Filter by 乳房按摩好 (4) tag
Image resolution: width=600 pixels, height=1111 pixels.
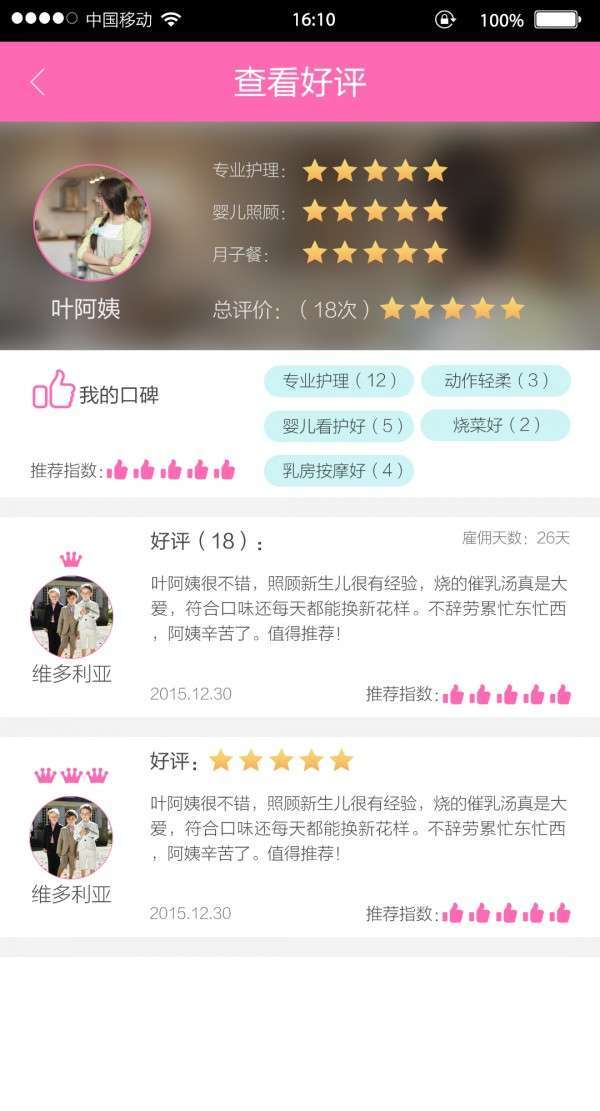pyautogui.click(x=339, y=470)
